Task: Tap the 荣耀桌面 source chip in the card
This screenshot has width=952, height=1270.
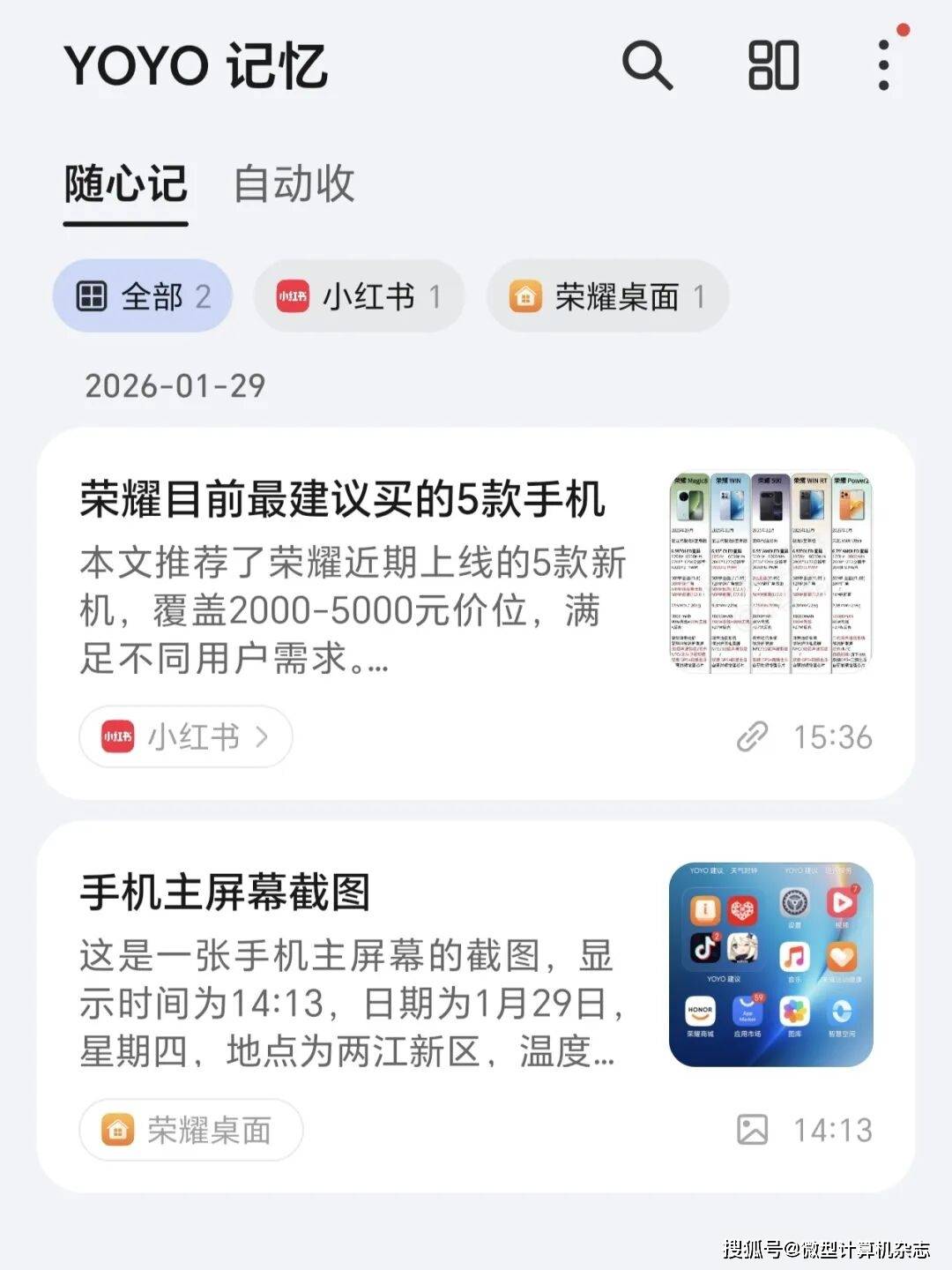Action: (191, 1130)
